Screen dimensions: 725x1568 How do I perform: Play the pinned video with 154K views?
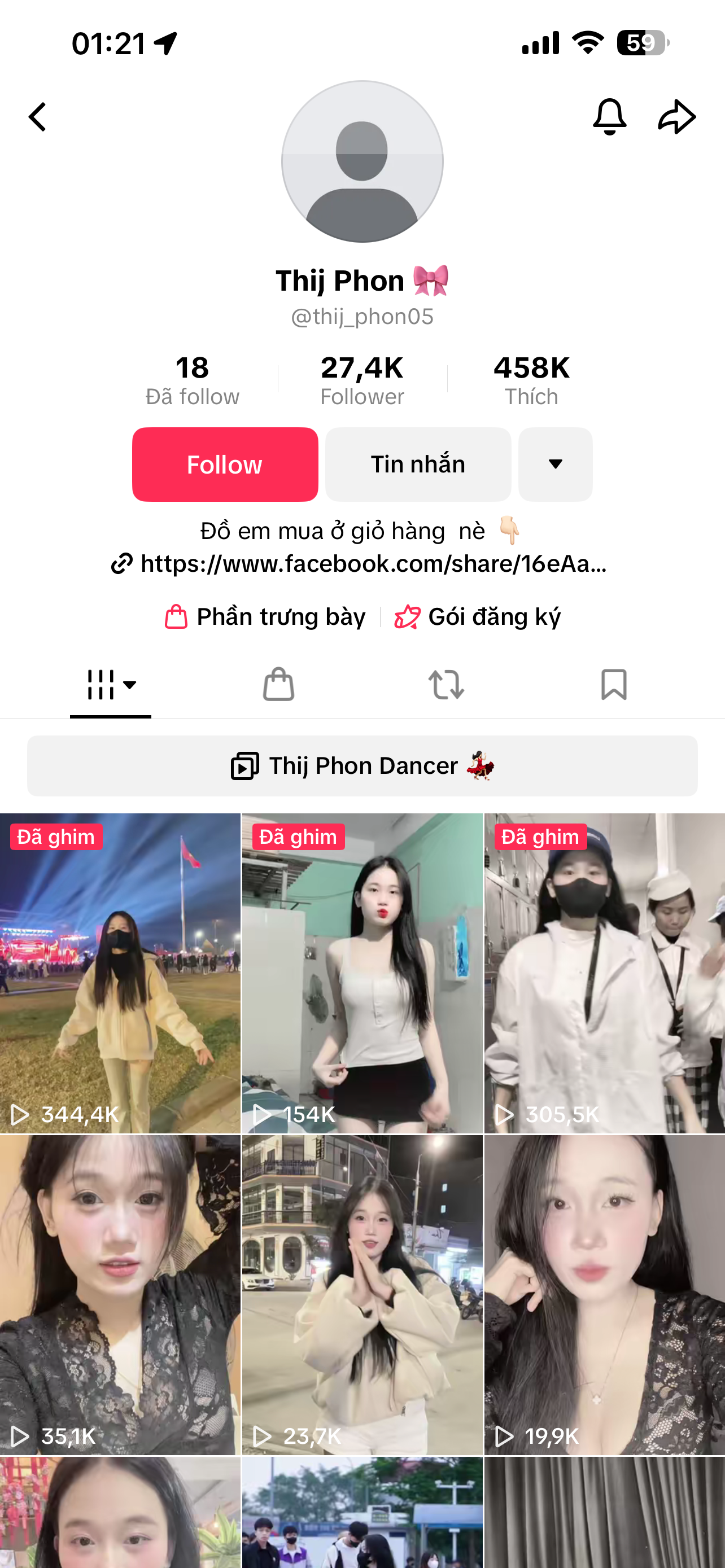click(362, 973)
